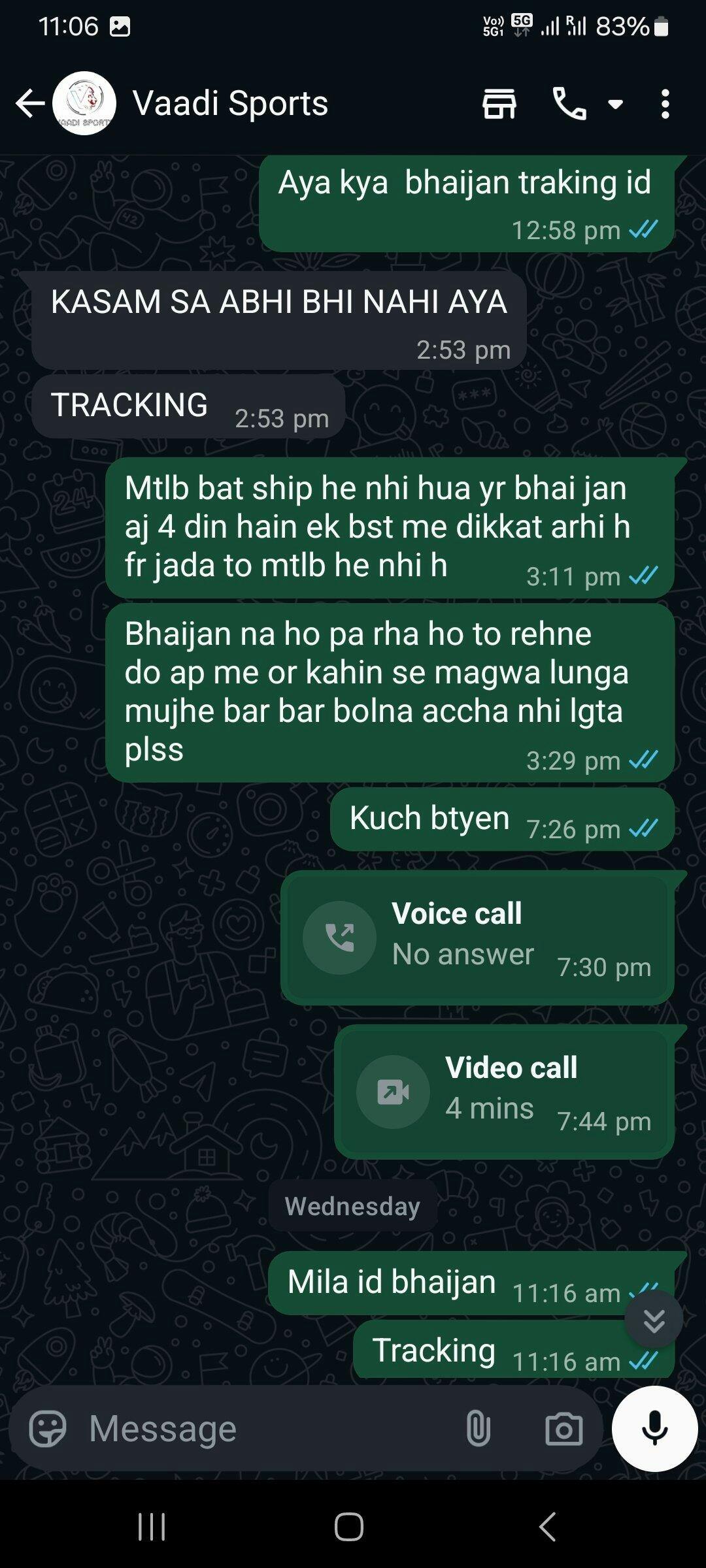706x1568 pixels.
Task: Jump to the latest messages
Action: [x=654, y=1319]
